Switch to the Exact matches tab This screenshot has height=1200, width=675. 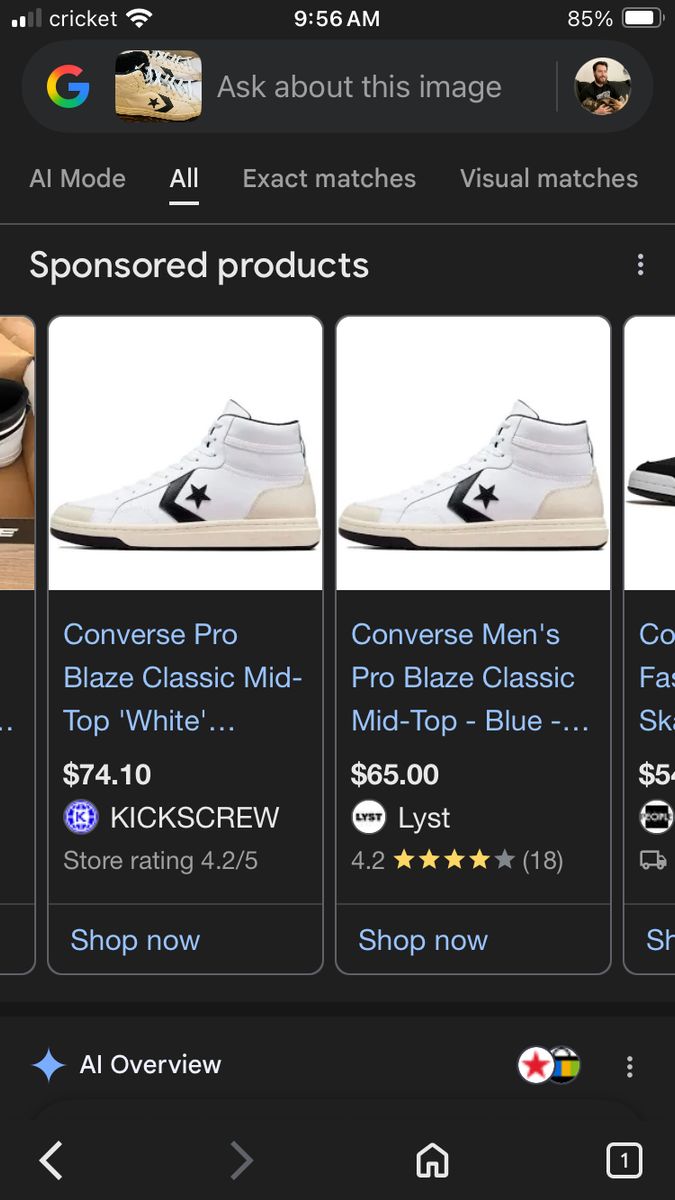329,179
